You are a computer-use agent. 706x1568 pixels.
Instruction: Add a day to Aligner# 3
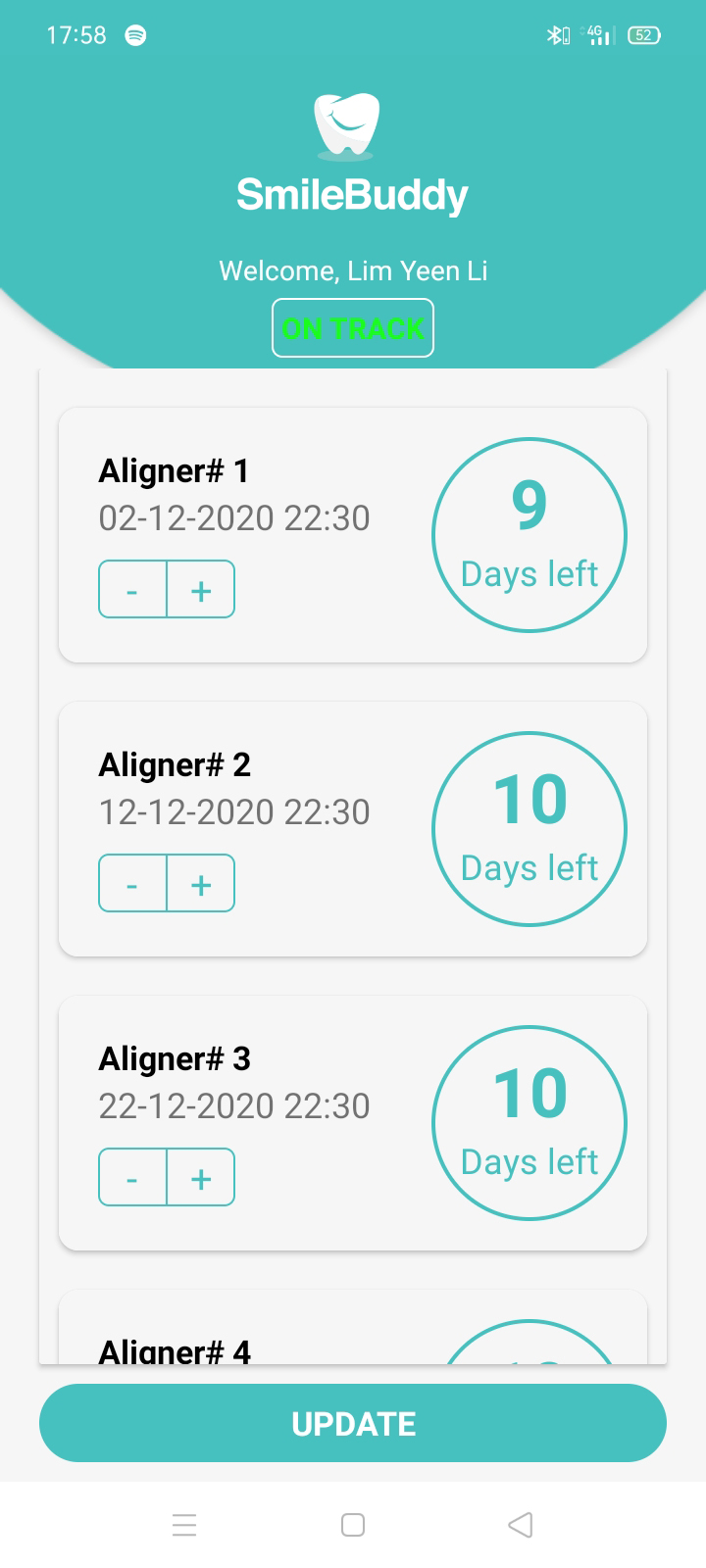click(201, 1177)
